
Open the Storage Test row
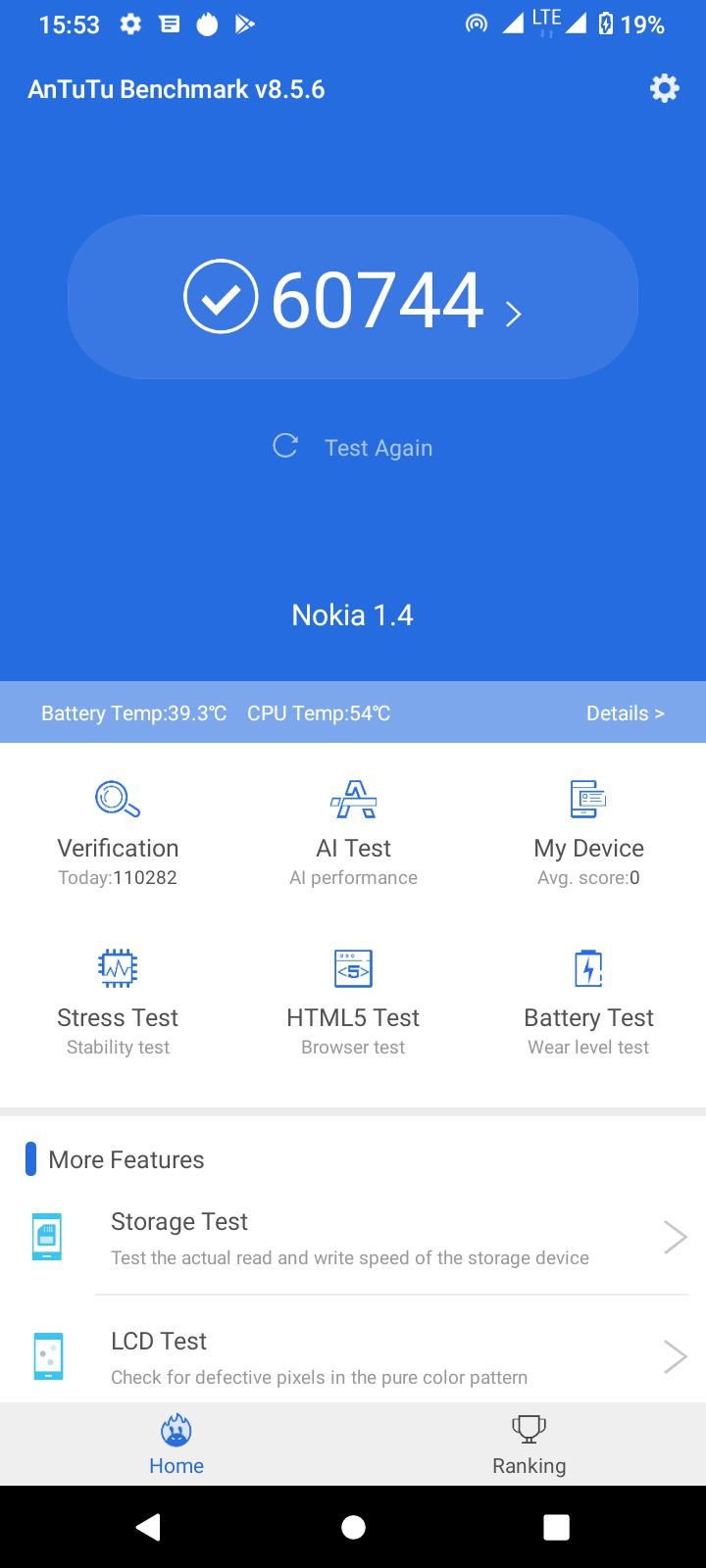(x=353, y=1238)
